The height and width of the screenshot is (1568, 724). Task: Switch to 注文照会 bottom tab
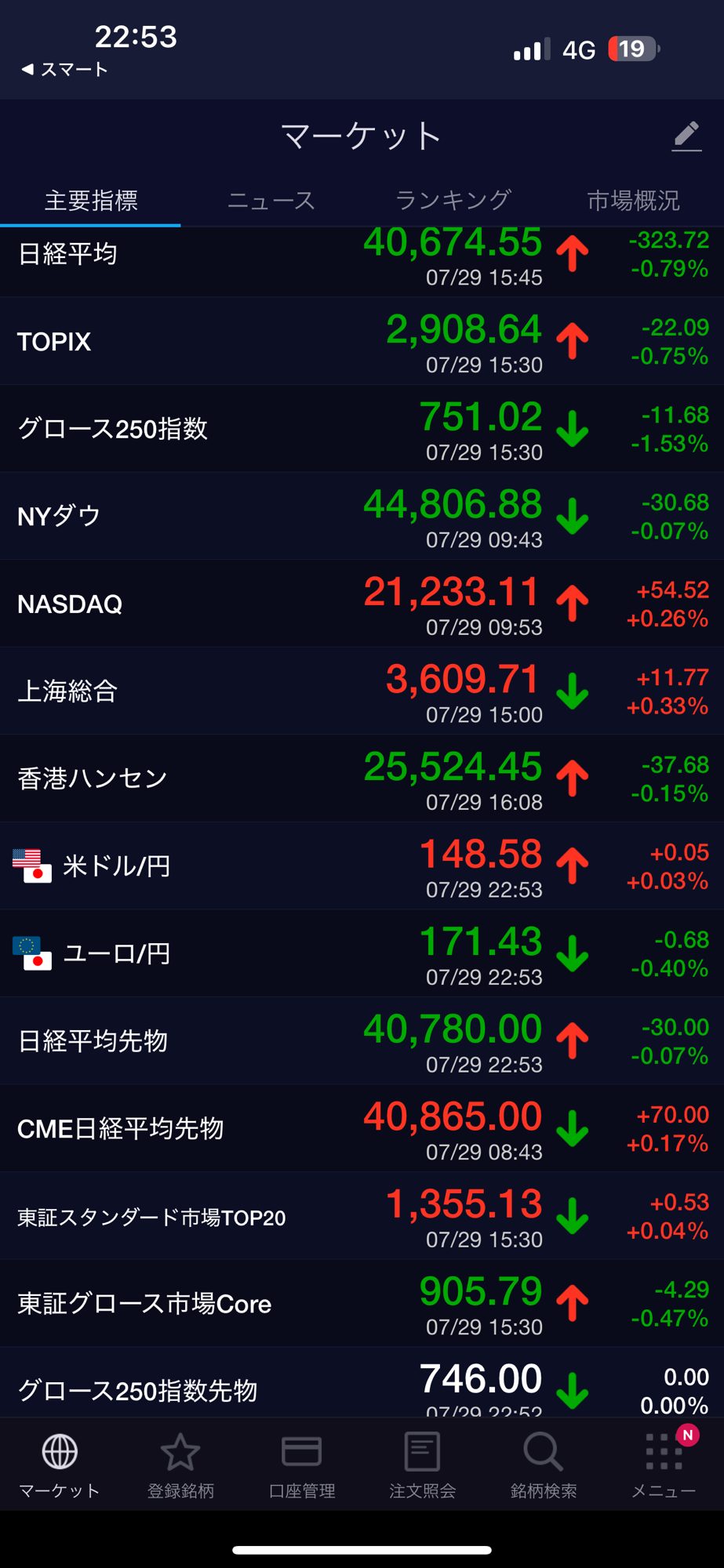pos(422,1465)
